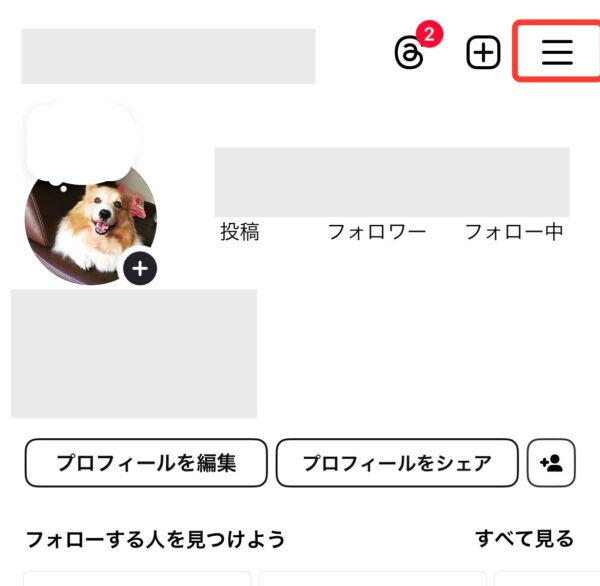View the フォロー中 list

click(514, 232)
